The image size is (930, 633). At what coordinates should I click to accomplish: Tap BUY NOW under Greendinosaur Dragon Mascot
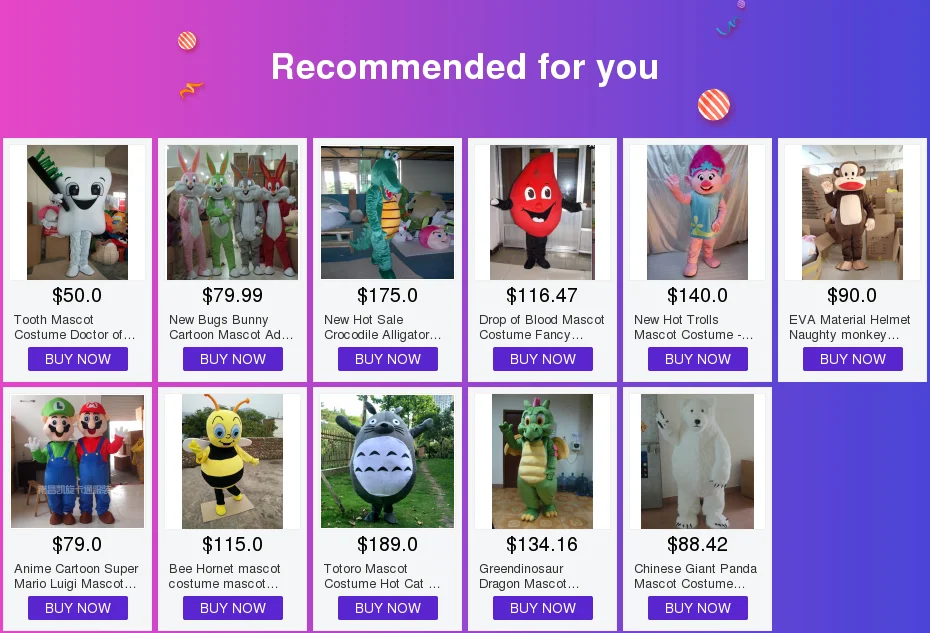543,608
